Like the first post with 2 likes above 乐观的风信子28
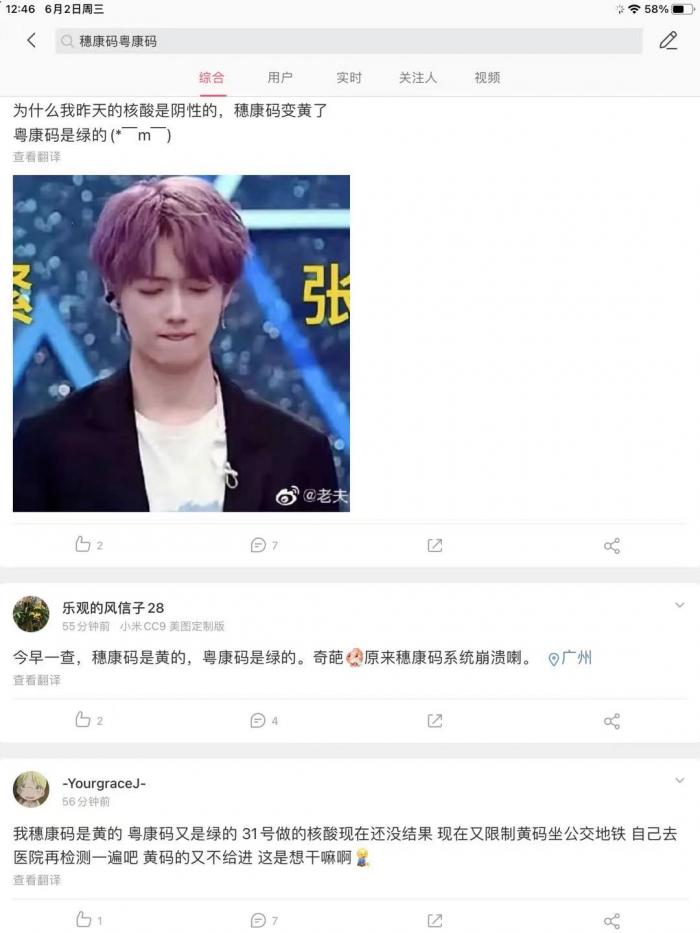 point(88,545)
